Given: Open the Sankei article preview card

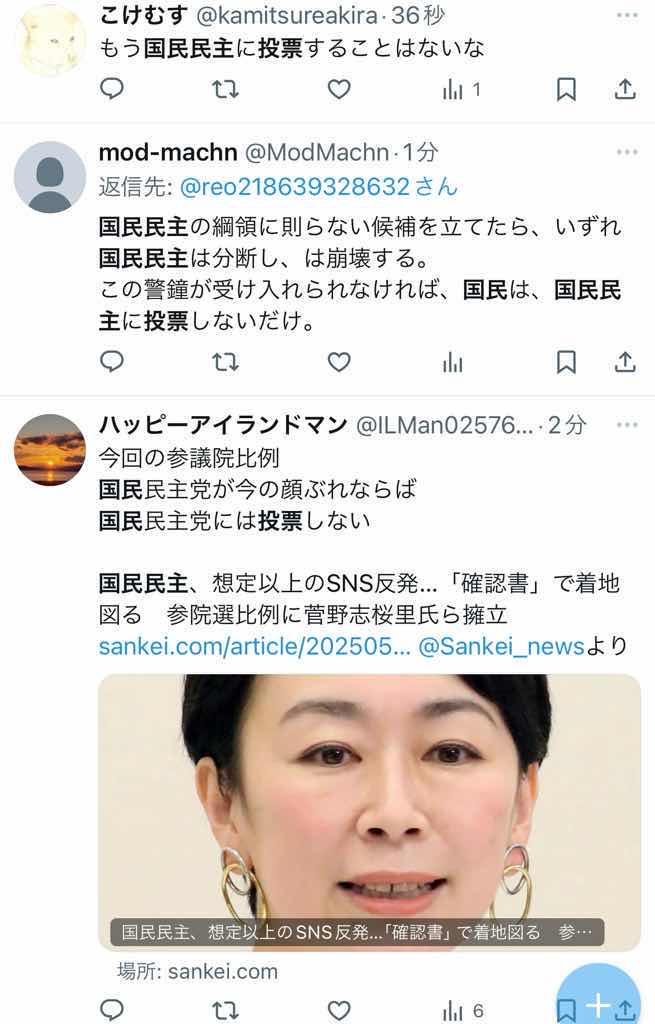Looking at the screenshot, I should pyautogui.click(x=369, y=810).
